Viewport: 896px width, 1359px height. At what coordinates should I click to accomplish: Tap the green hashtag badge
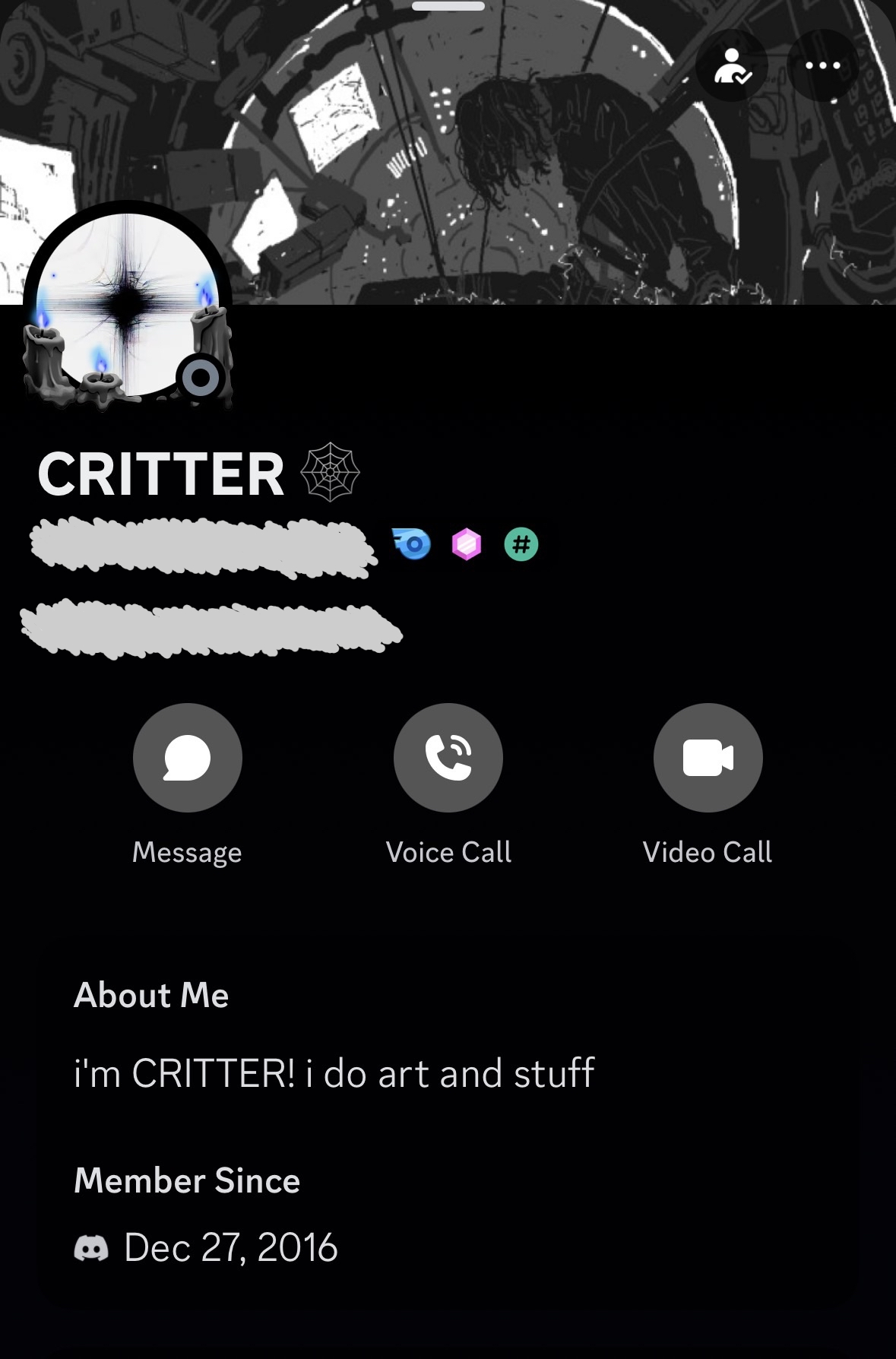(521, 544)
